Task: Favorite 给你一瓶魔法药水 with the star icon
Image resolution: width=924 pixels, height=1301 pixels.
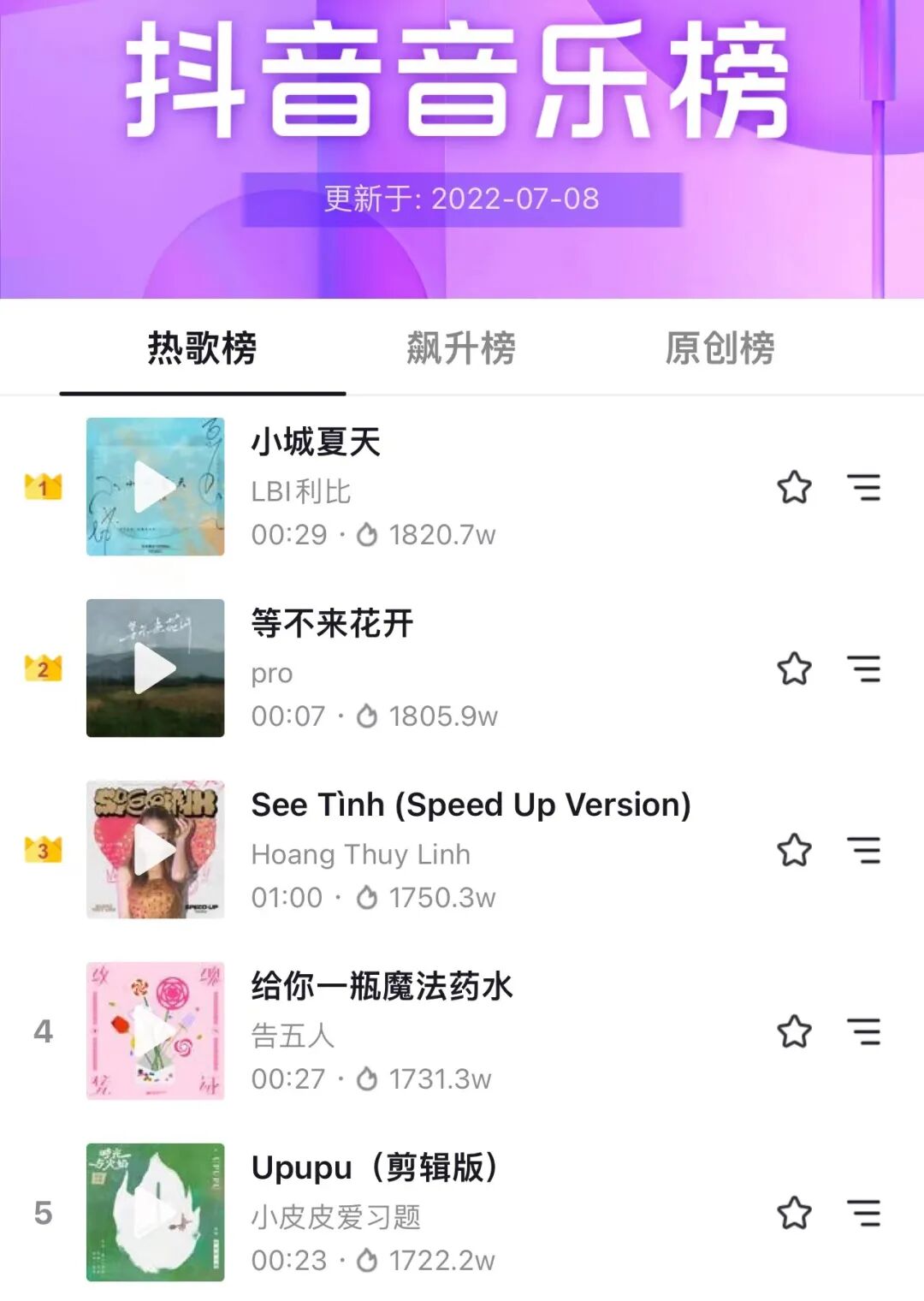Action: (794, 1031)
